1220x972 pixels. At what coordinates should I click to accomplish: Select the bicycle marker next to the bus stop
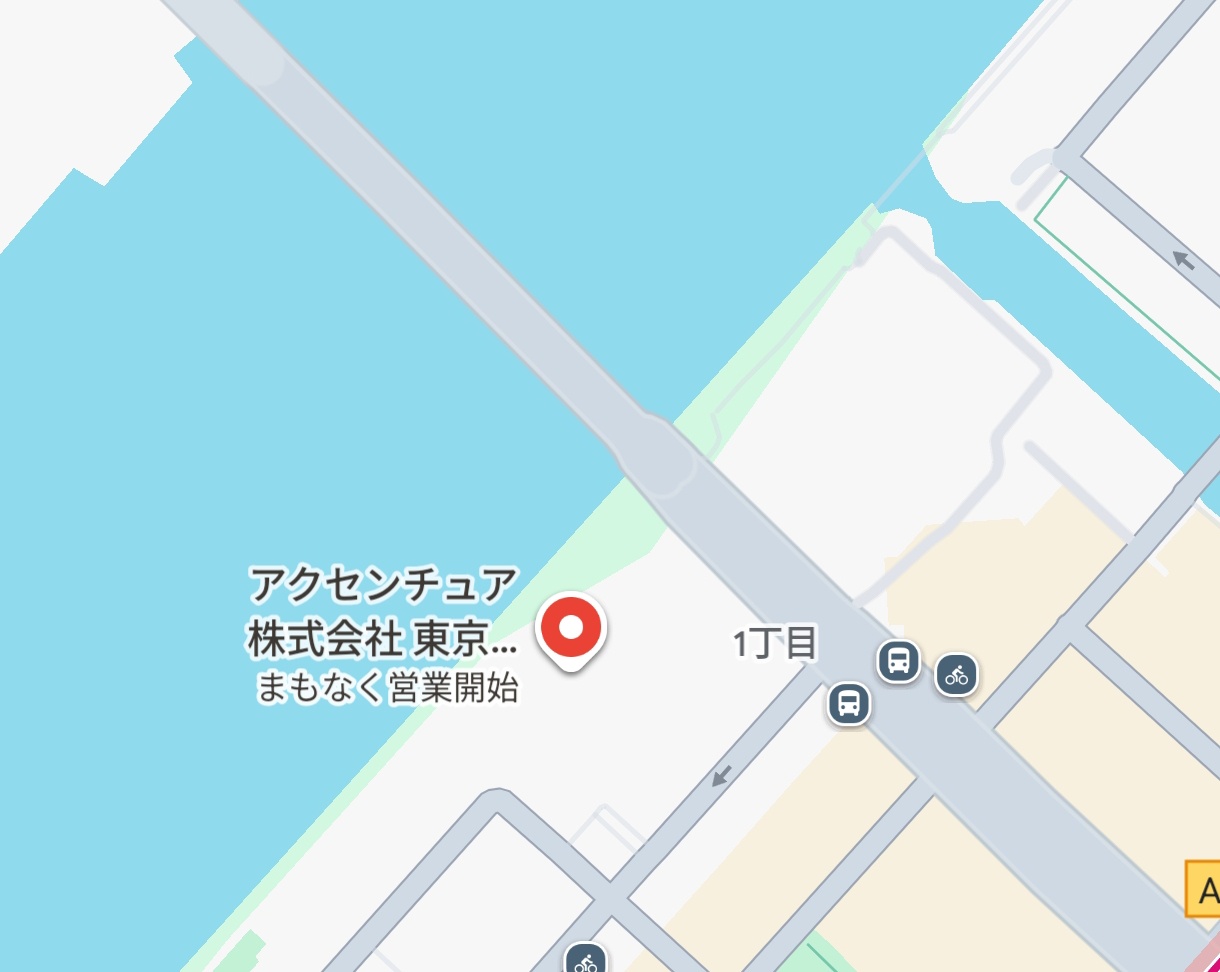pos(956,676)
